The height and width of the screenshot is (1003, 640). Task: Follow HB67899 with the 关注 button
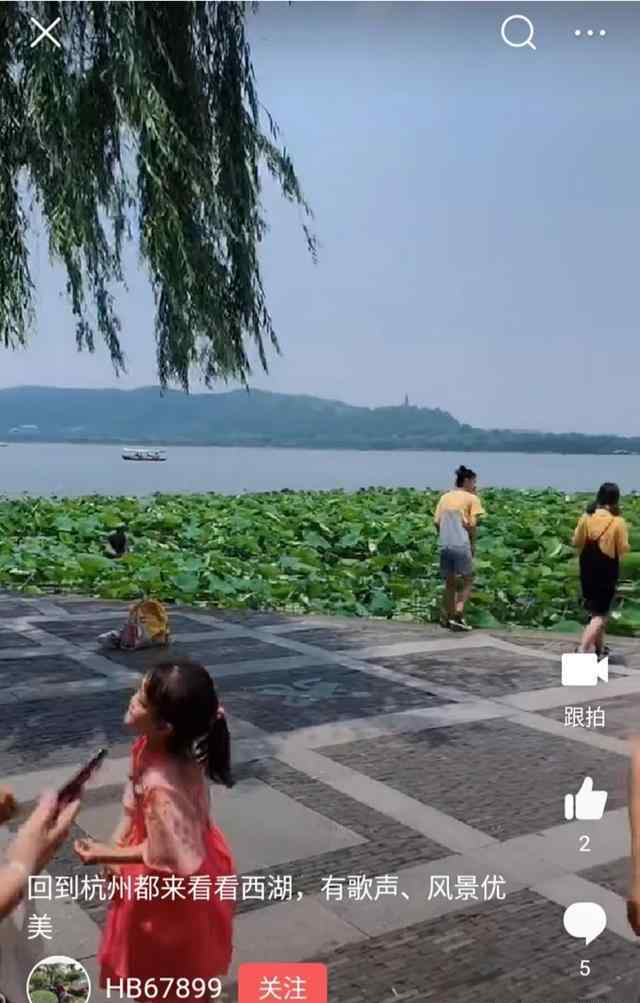click(282, 986)
